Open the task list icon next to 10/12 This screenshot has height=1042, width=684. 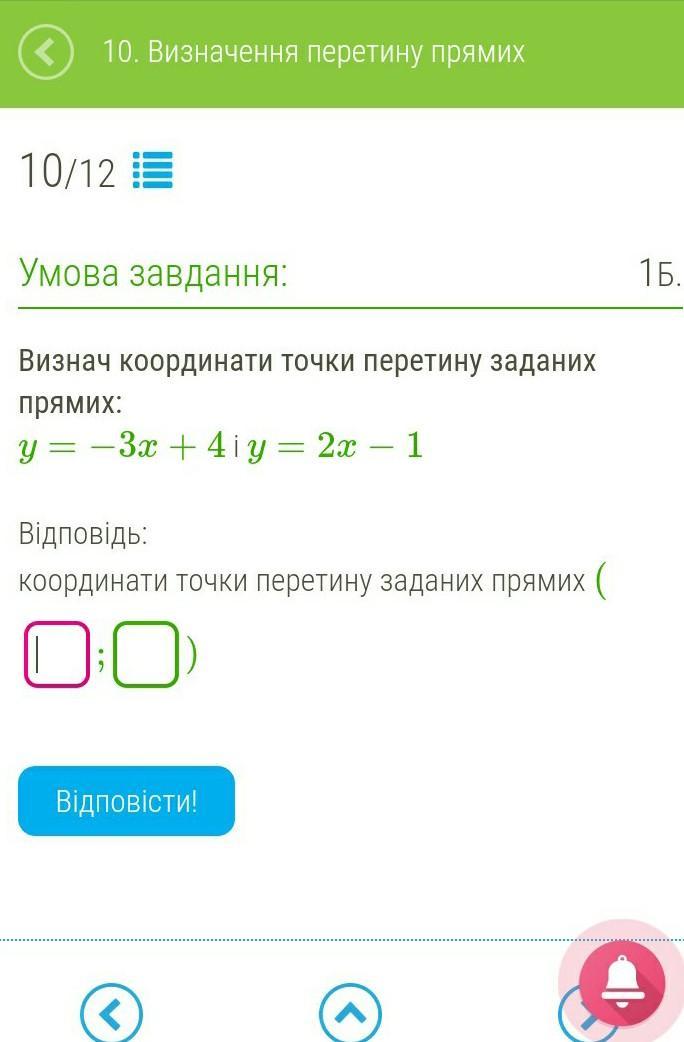[x=153, y=171]
